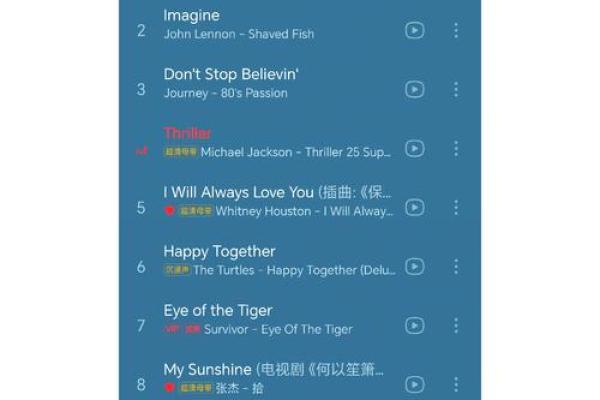Open the overflow menu for My Sunshine
Viewport: 600px width, 400px height.
pos(456,385)
